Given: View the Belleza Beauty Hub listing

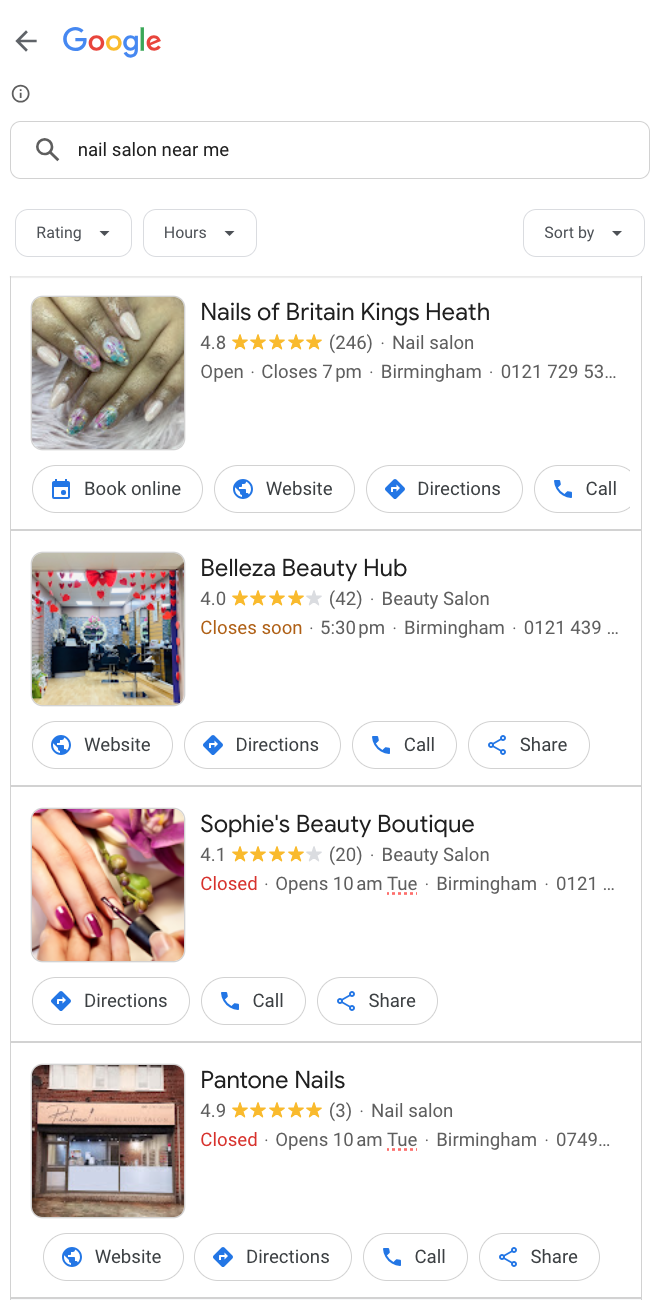Looking at the screenshot, I should click(x=303, y=568).
